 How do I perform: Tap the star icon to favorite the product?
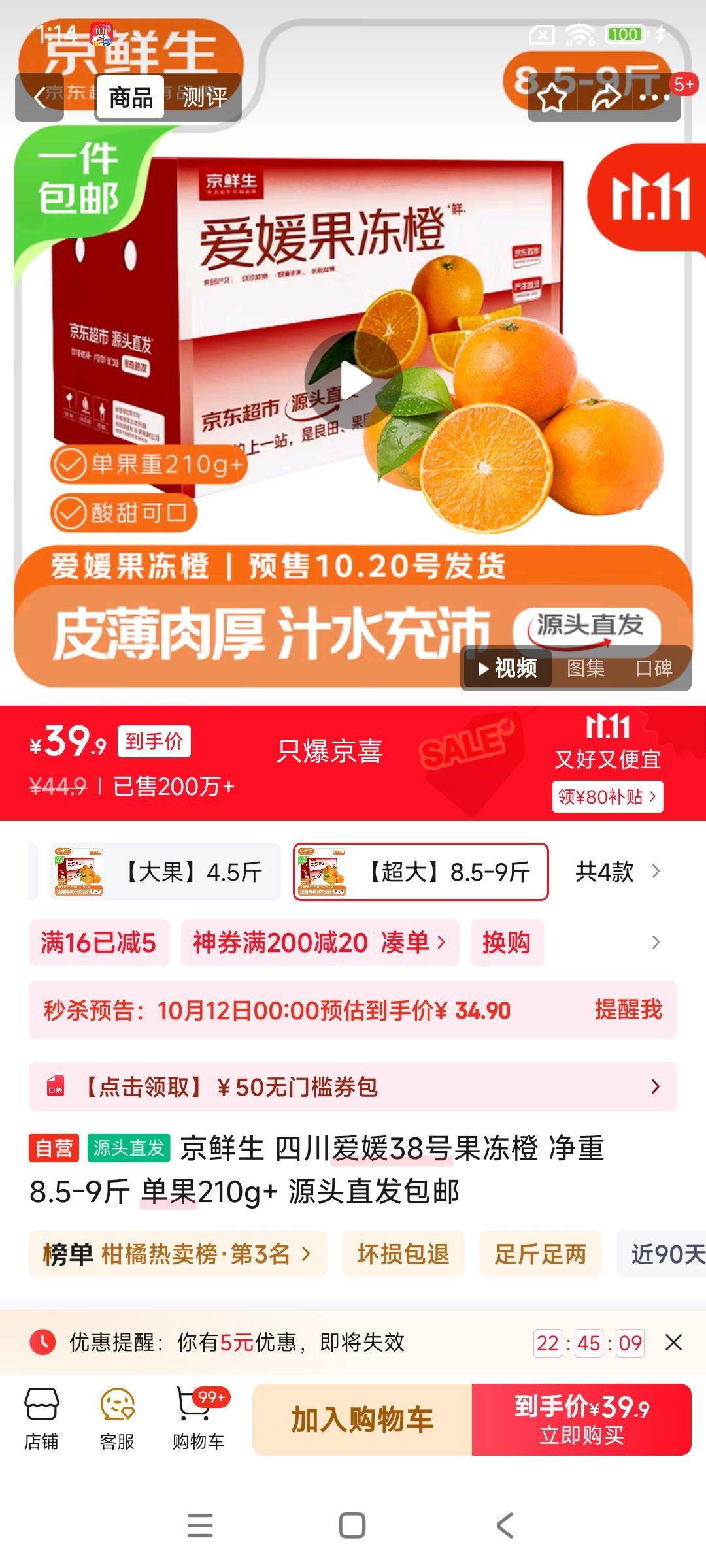(x=551, y=97)
